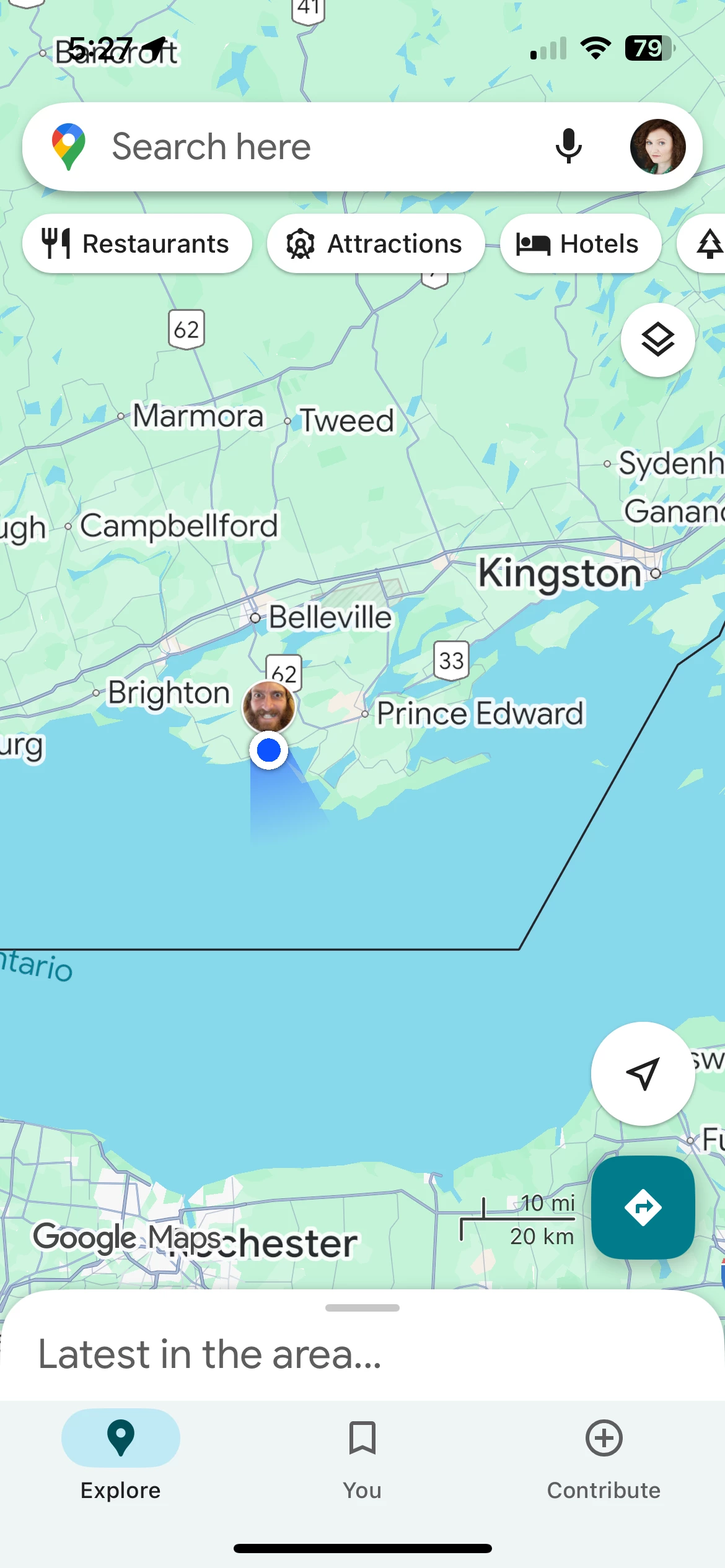Open the account profile picture

(x=657, y=147)
